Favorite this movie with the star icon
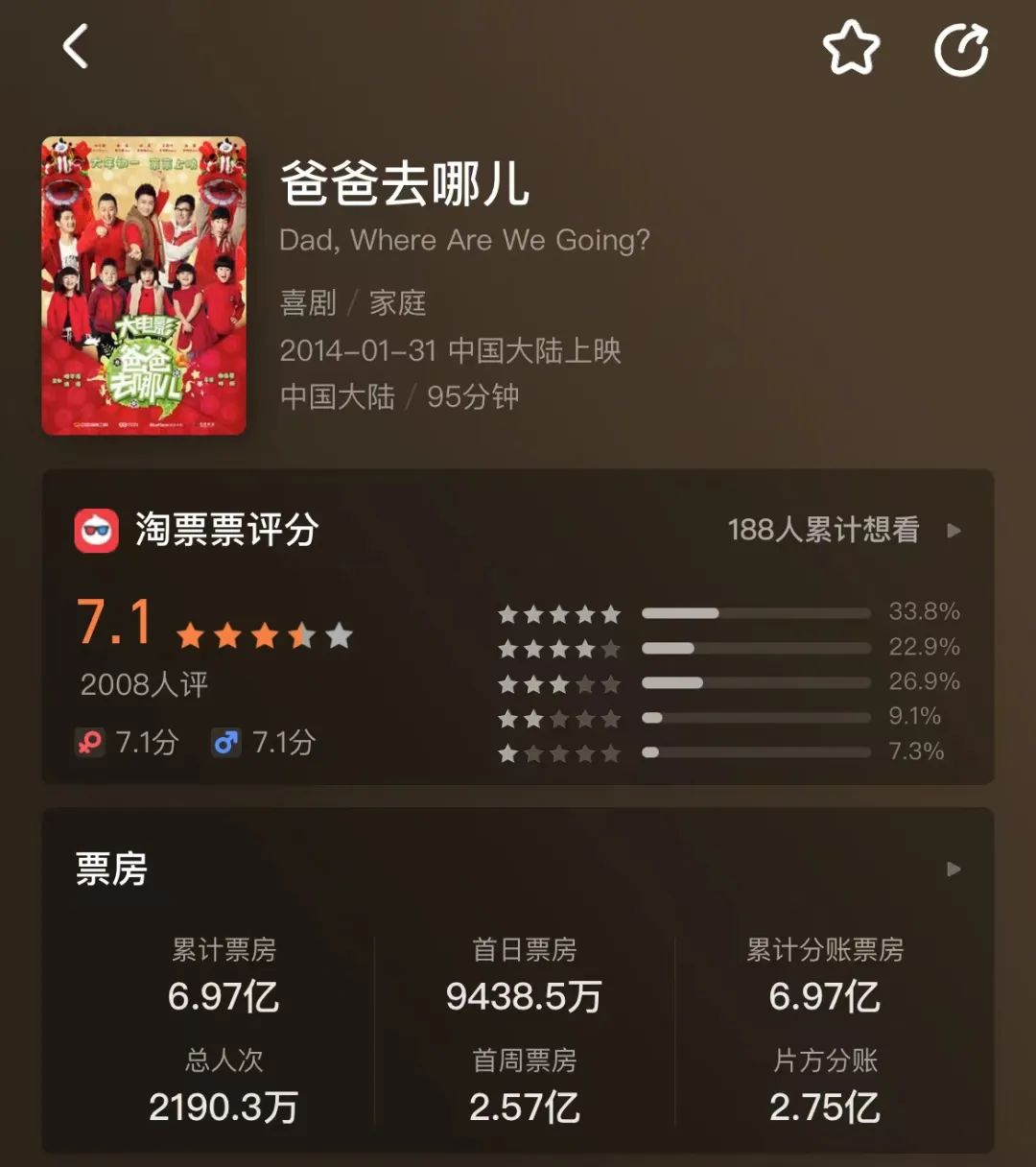This screenshot has width=1036, height=1167. click(x=851, y=48)
